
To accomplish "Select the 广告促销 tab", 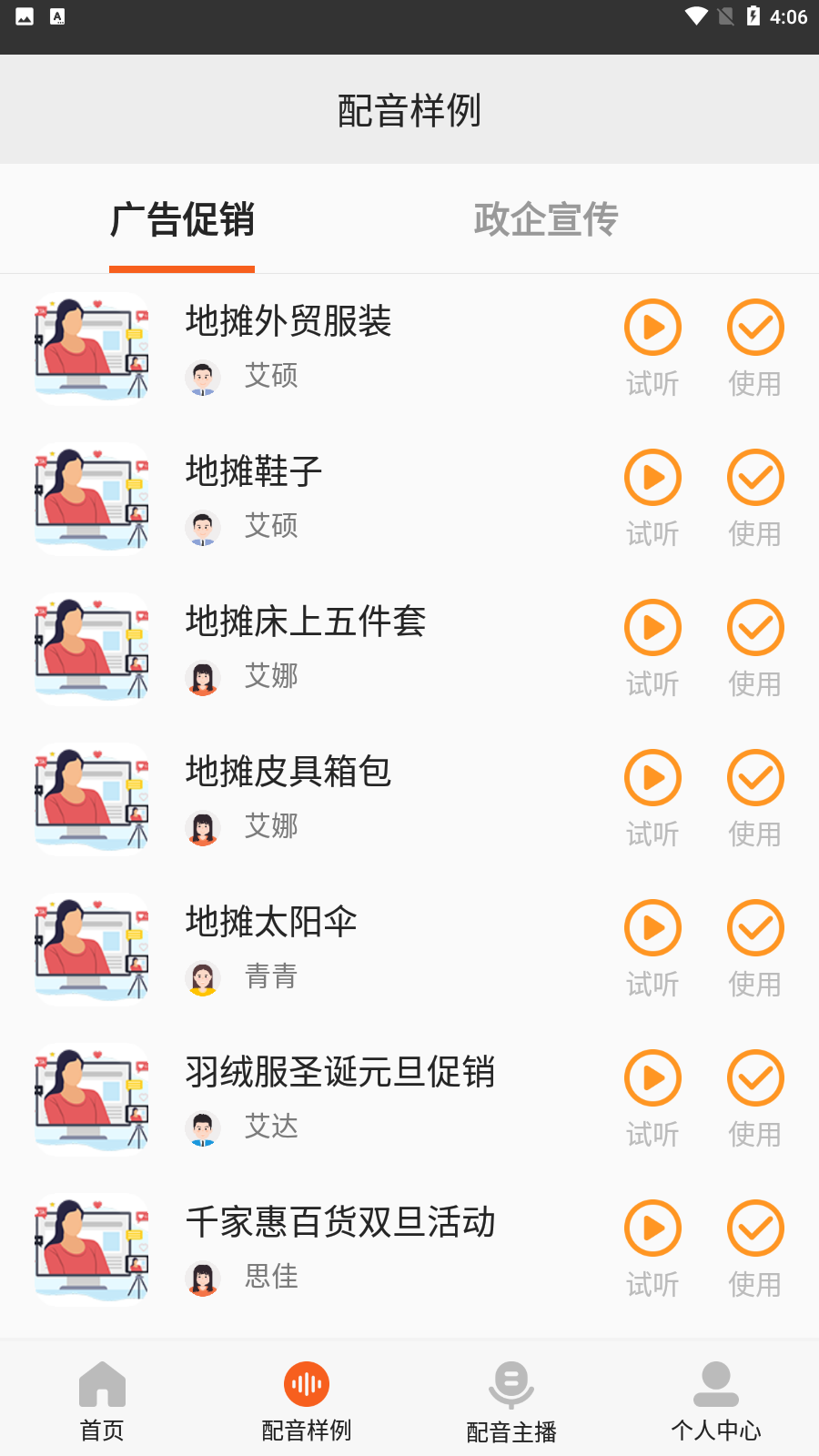I will point(182,219).
